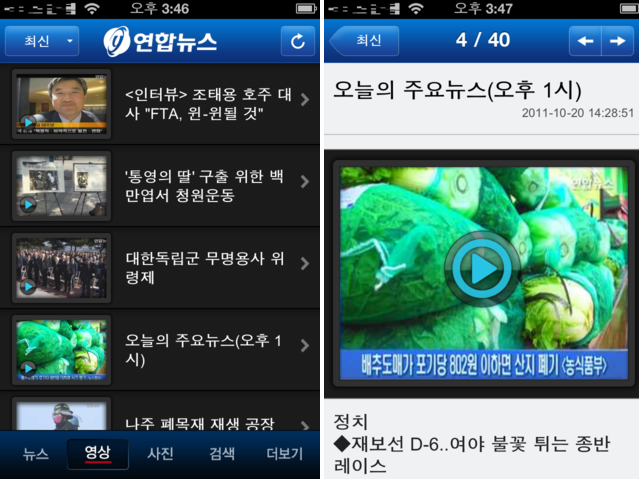
Task: Refresh the video news list
Action: [297, 41]
